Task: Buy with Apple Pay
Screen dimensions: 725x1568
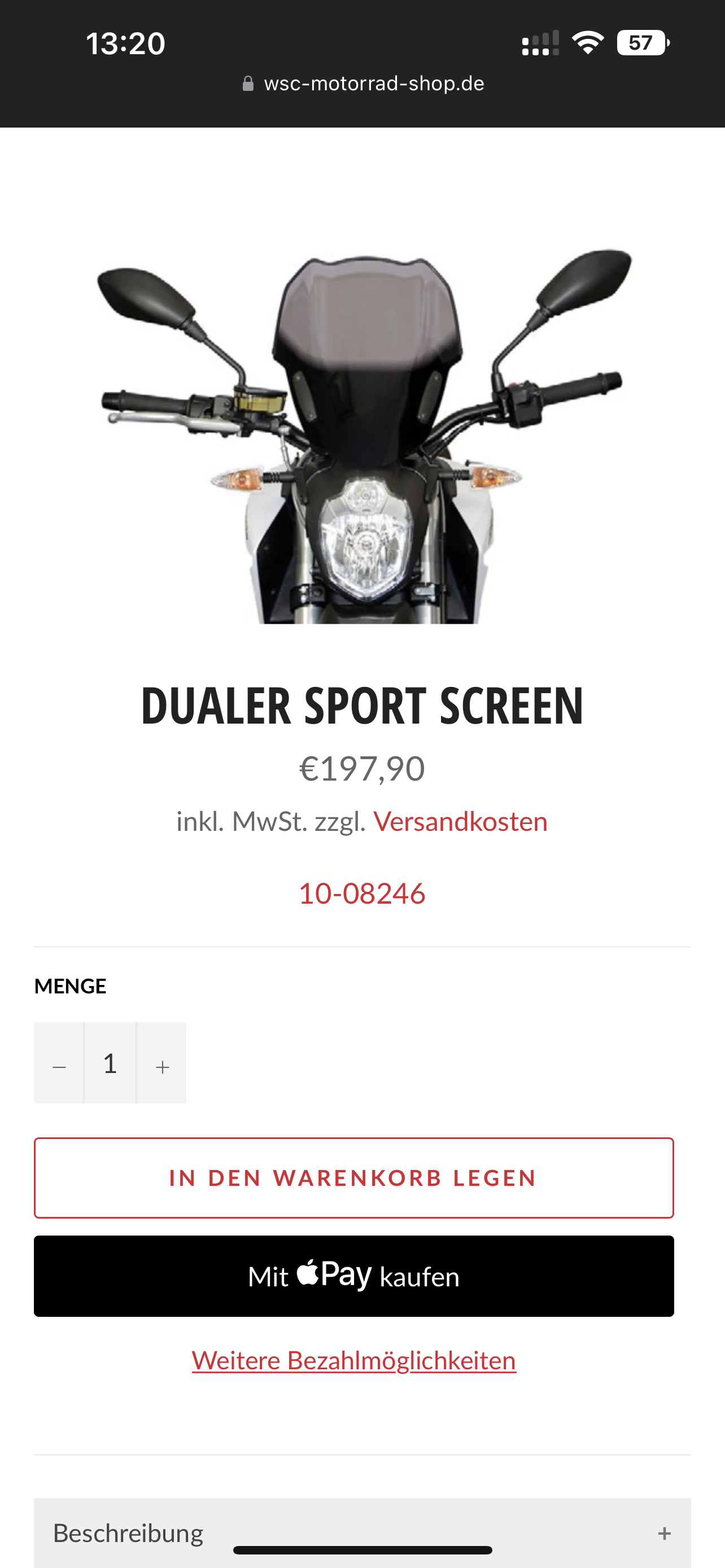Action: tap(353, 1276)
